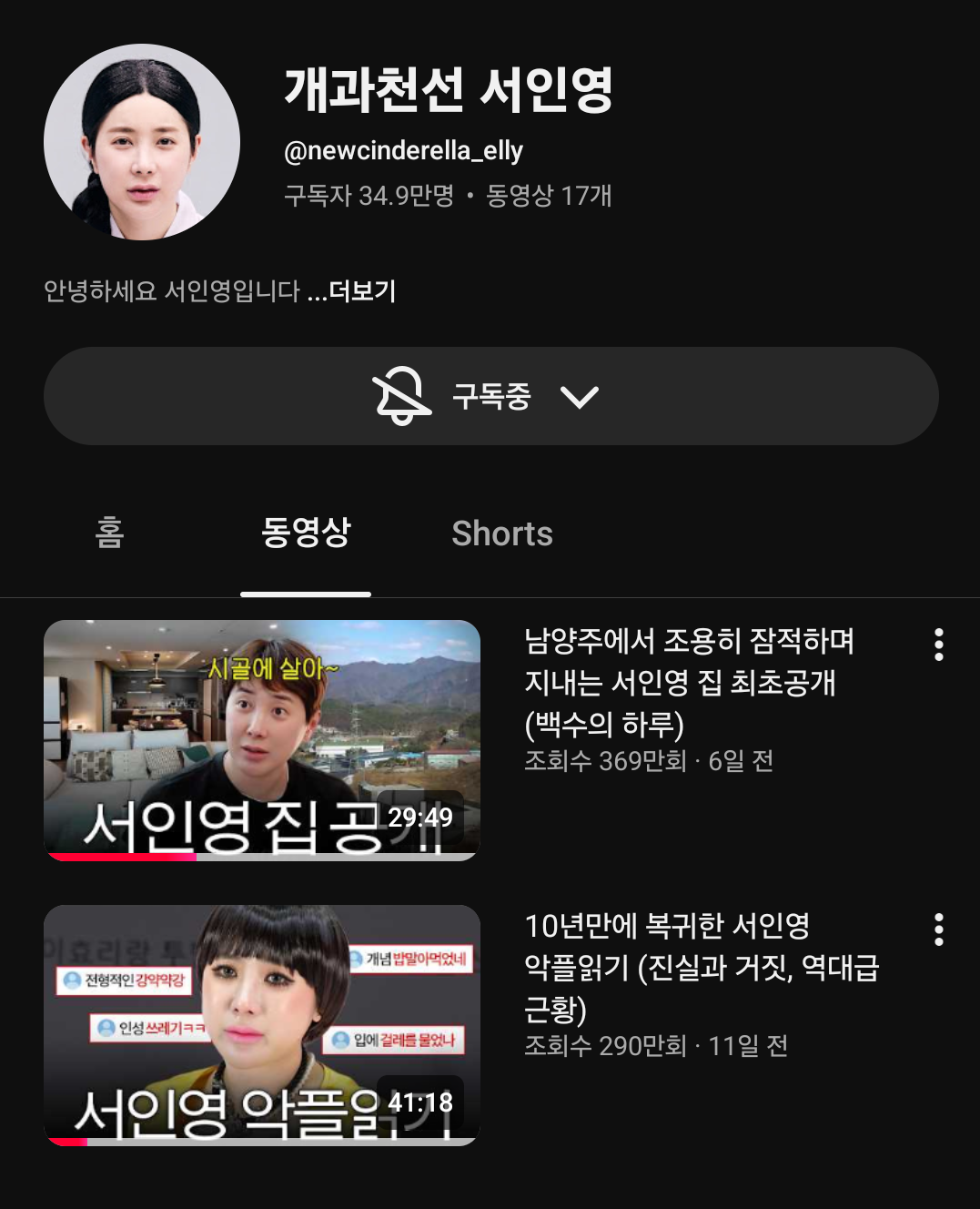980x1209 pixels.
Task: Switch to the Shorts tab
Action: click(x=501, y=533)
